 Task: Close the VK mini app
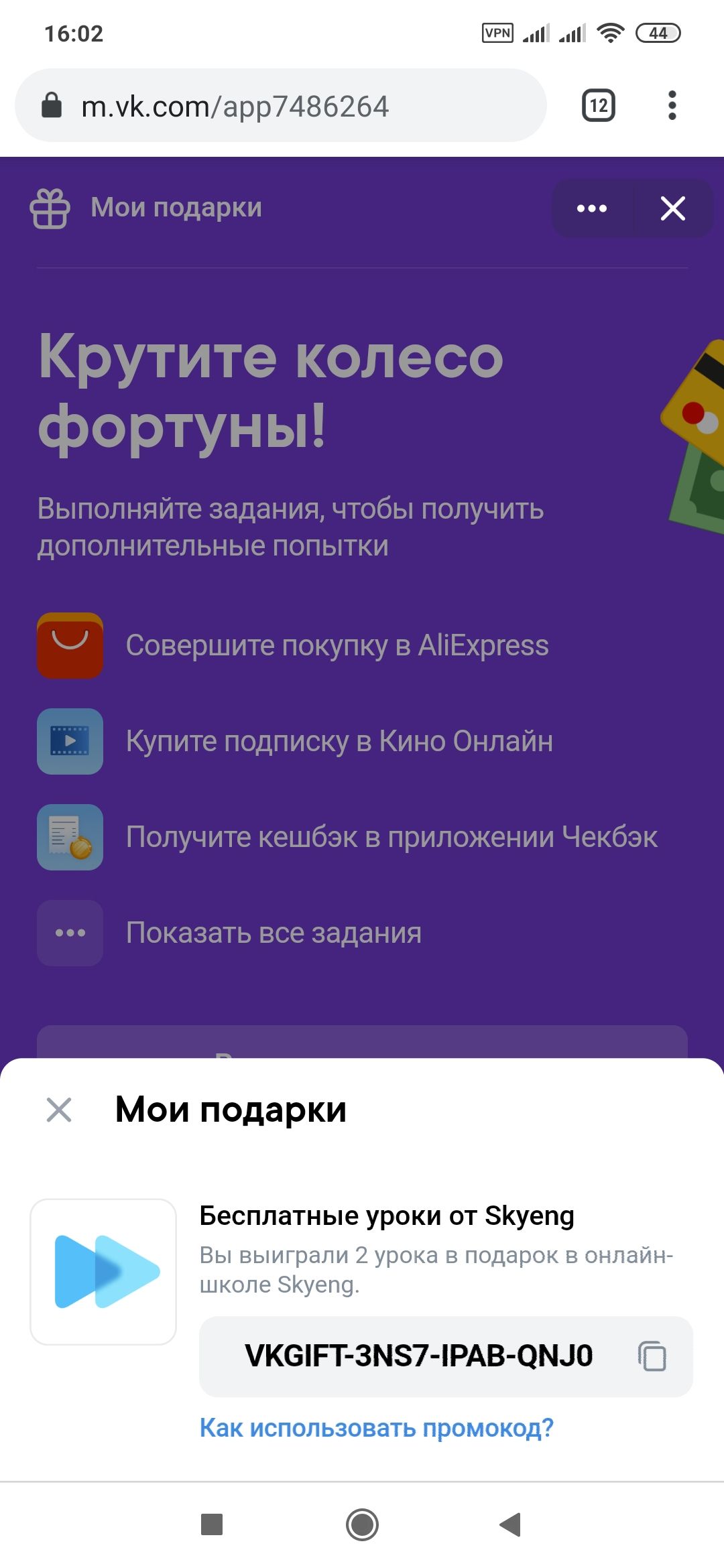pyautogui.click(x=672, y=208)
